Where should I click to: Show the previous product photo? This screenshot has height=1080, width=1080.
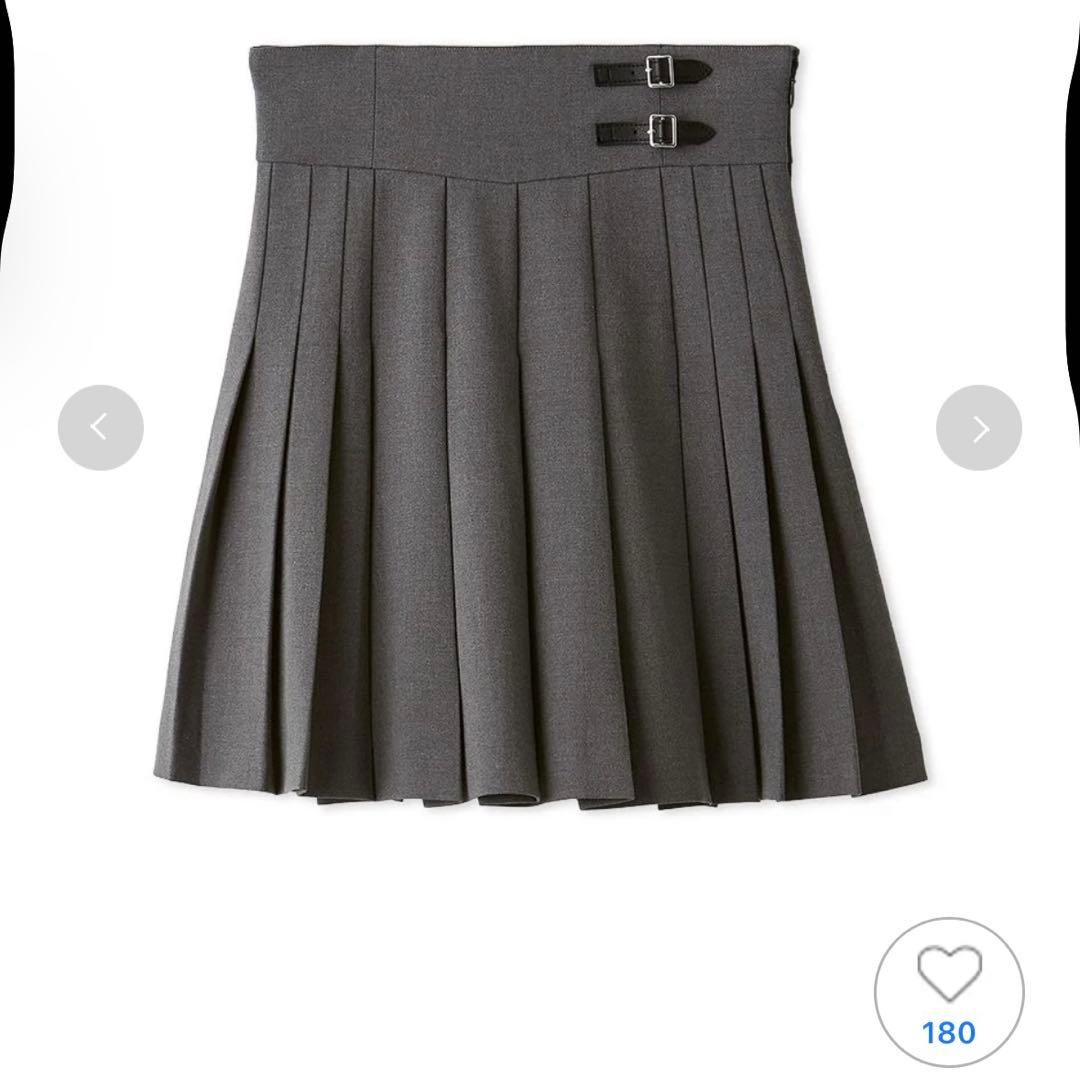[x=100, y=427]
